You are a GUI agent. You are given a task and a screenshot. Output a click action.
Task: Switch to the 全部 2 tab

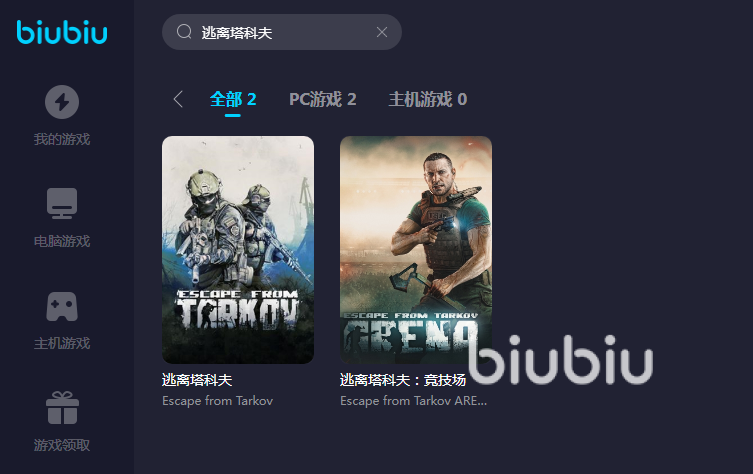tap(233, 99)
